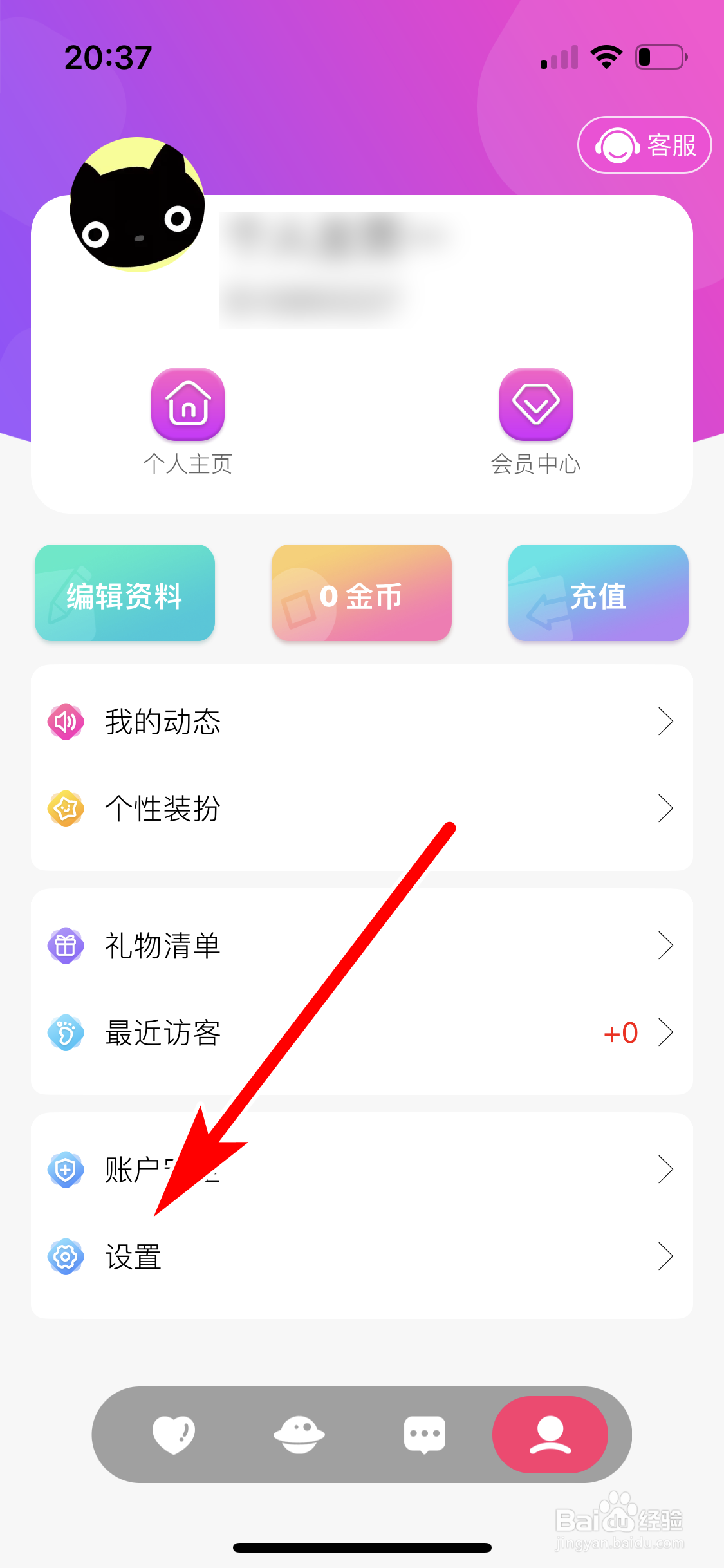Expand the 我的动态 row chevron
This screenshot has width=724, height=1568.
(666, 722)
